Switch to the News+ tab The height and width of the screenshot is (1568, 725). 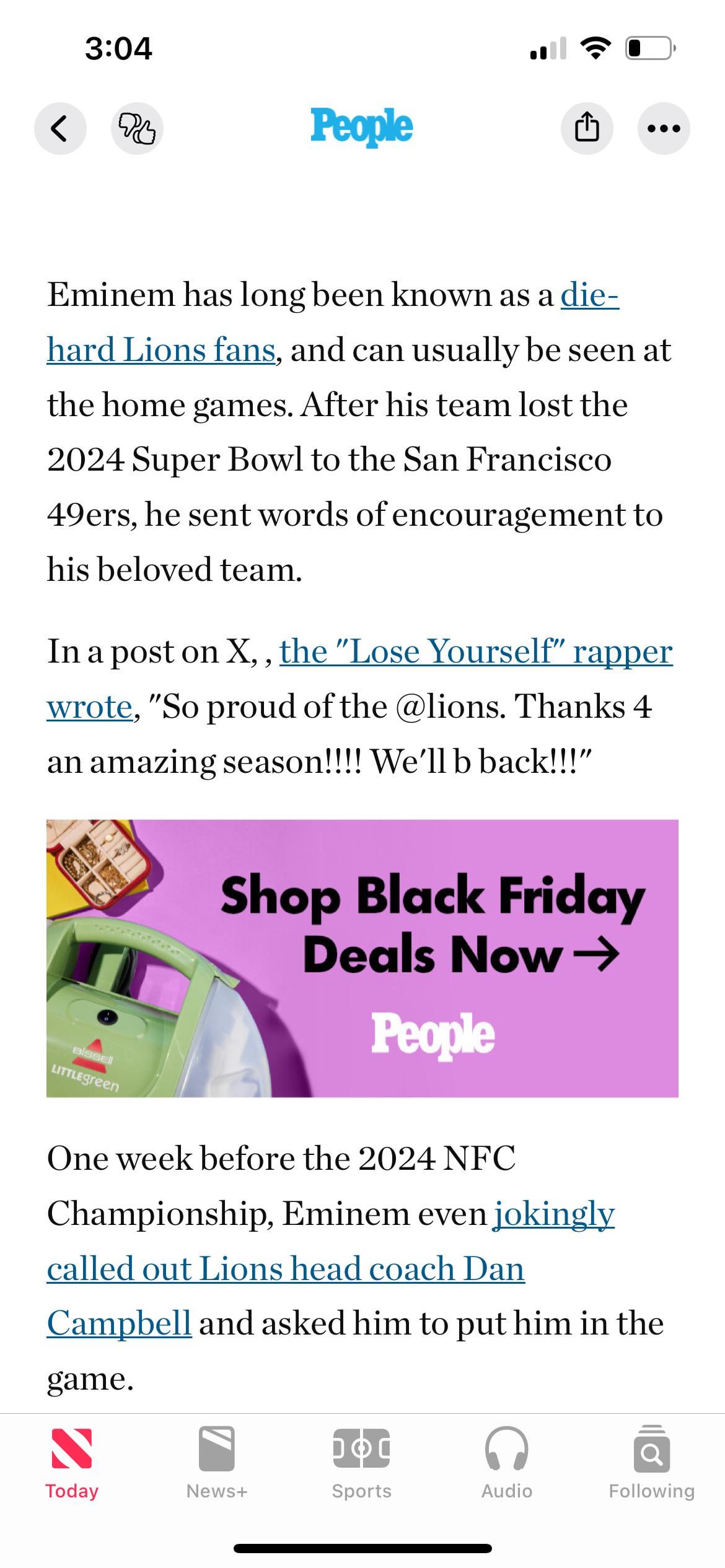[x=217, y=1463]
